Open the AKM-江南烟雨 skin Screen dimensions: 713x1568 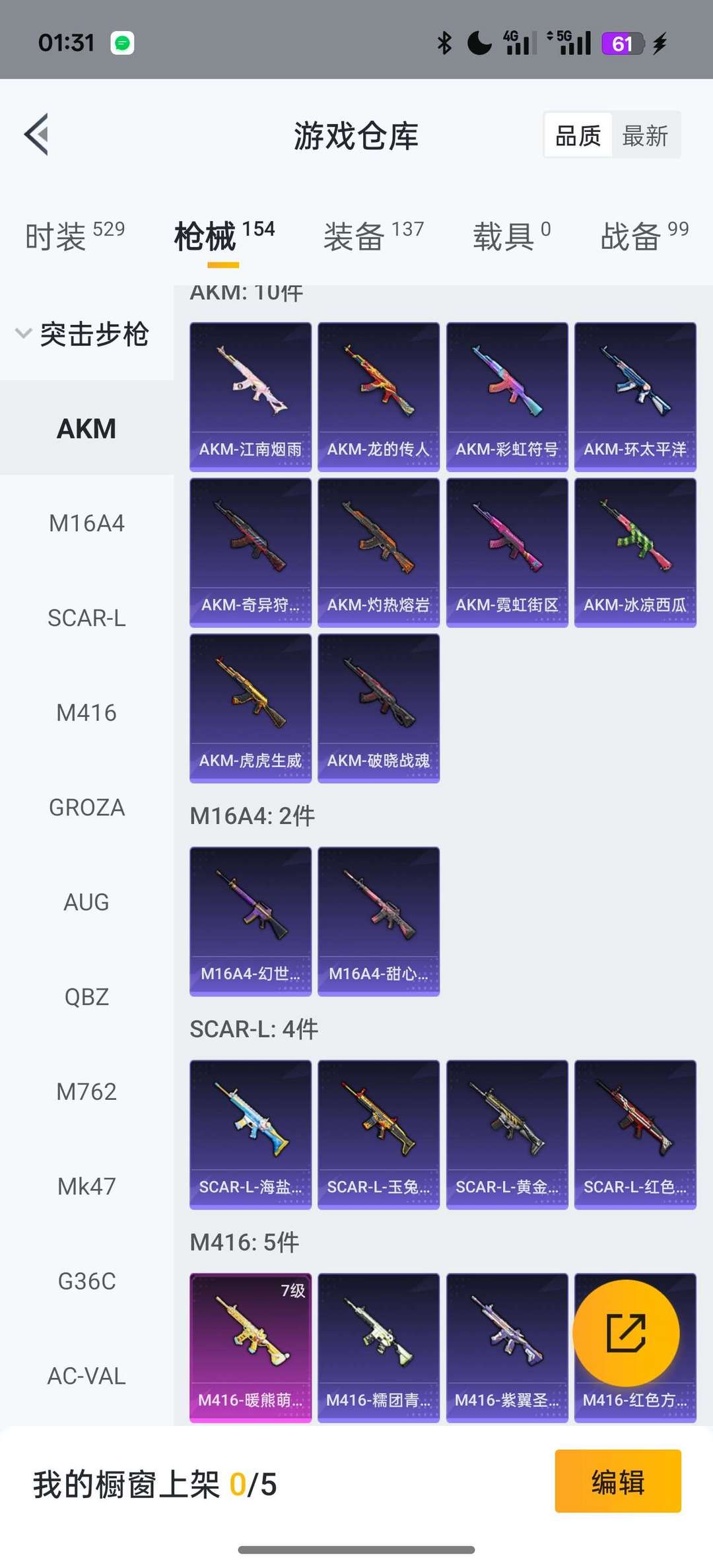pyautogui.click(x=250, y=396)
